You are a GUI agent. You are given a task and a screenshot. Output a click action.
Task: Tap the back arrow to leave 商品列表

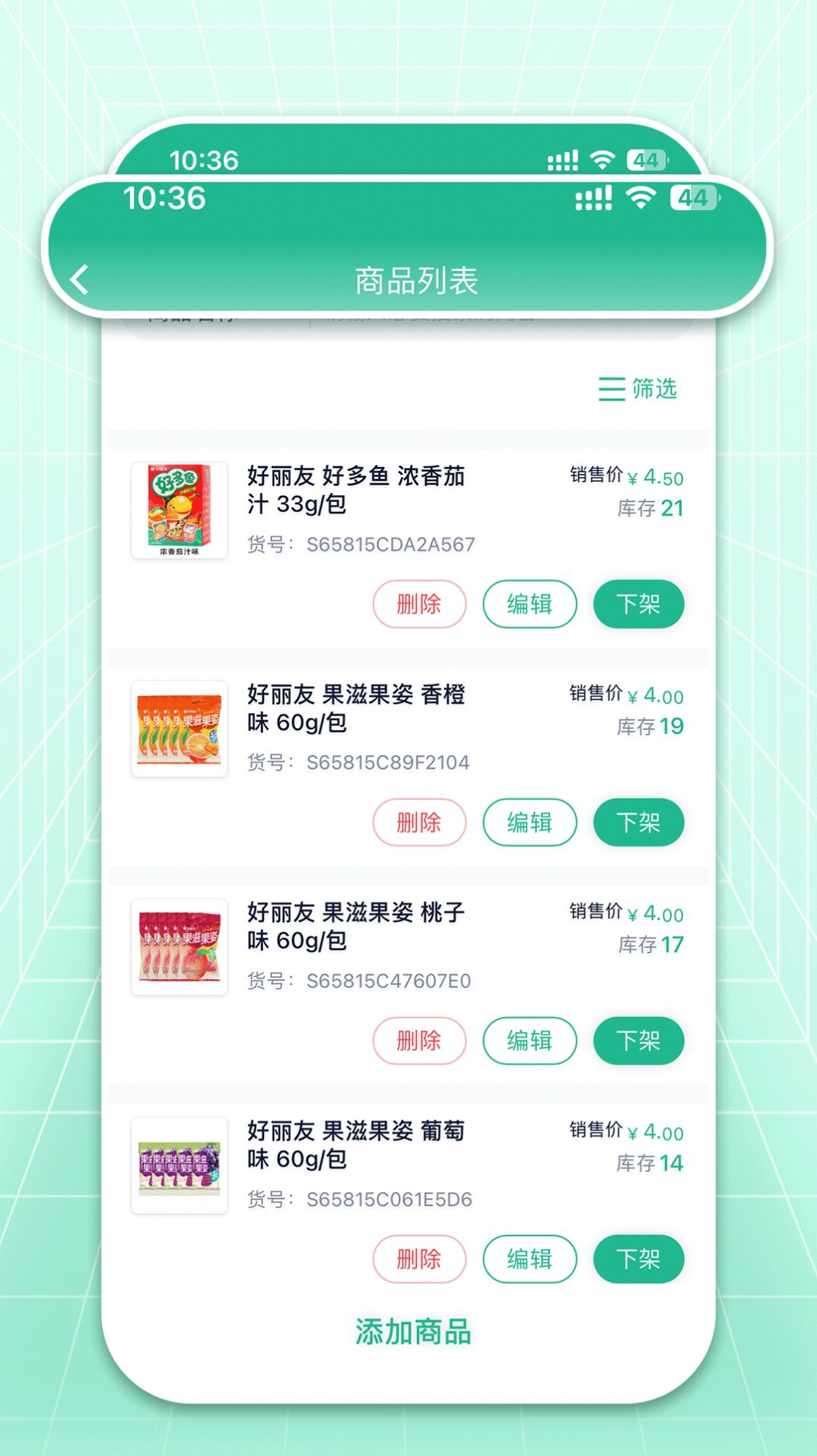[78, 279]
